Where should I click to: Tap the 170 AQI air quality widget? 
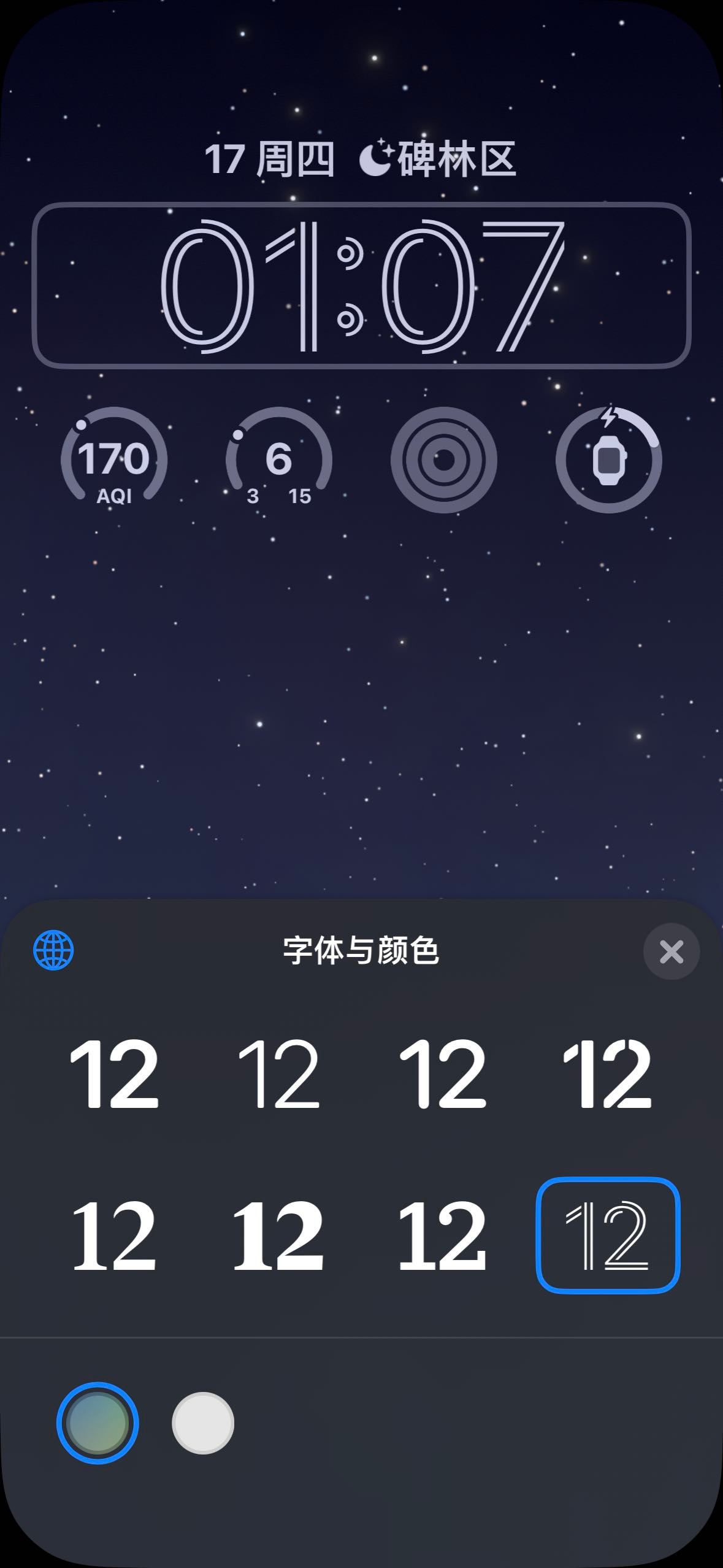click(114, 460)
